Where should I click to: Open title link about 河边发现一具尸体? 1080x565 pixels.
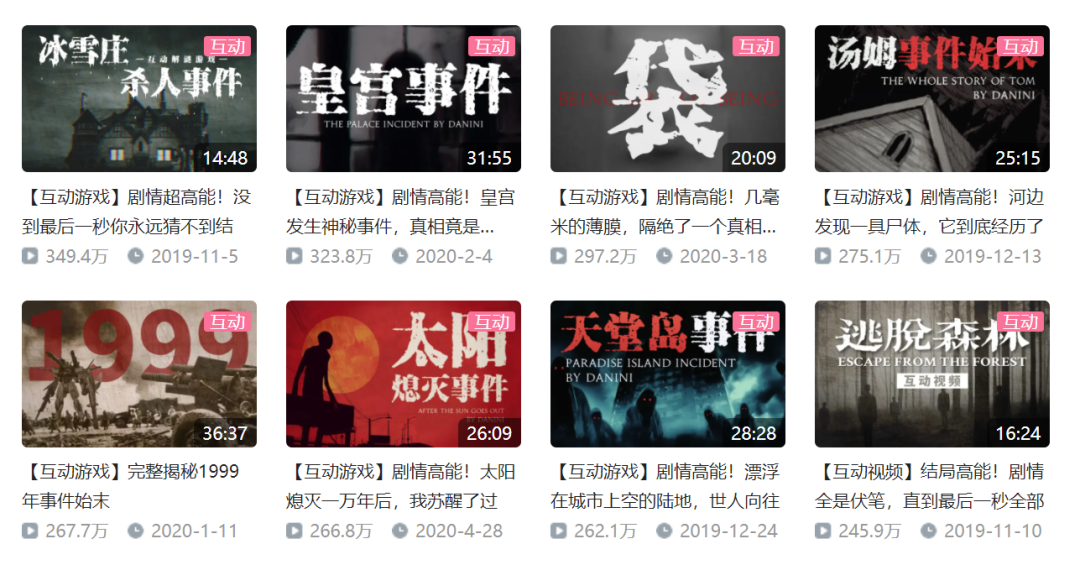coord(931,211)
